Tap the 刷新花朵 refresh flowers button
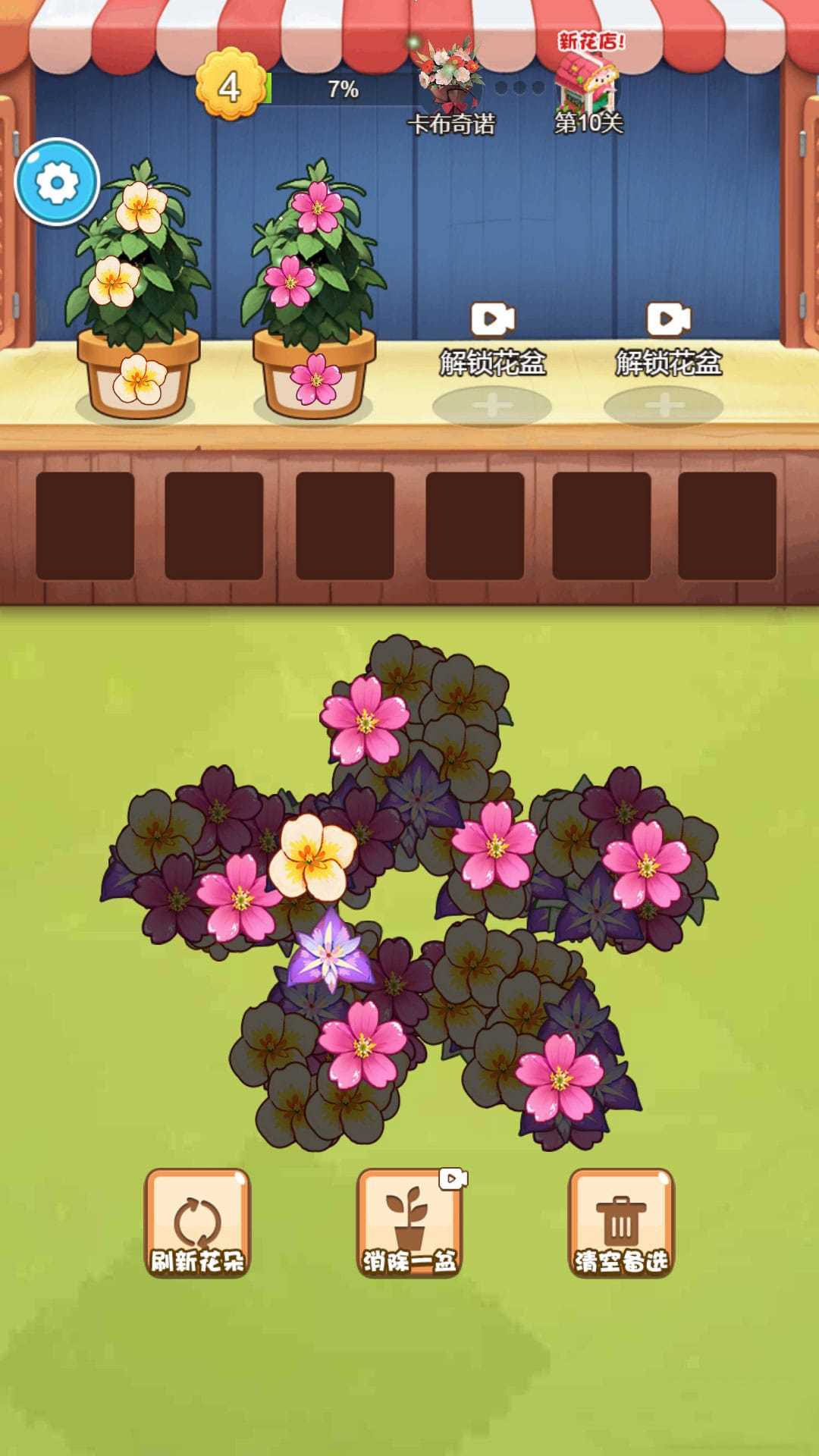 [197, 1222]
